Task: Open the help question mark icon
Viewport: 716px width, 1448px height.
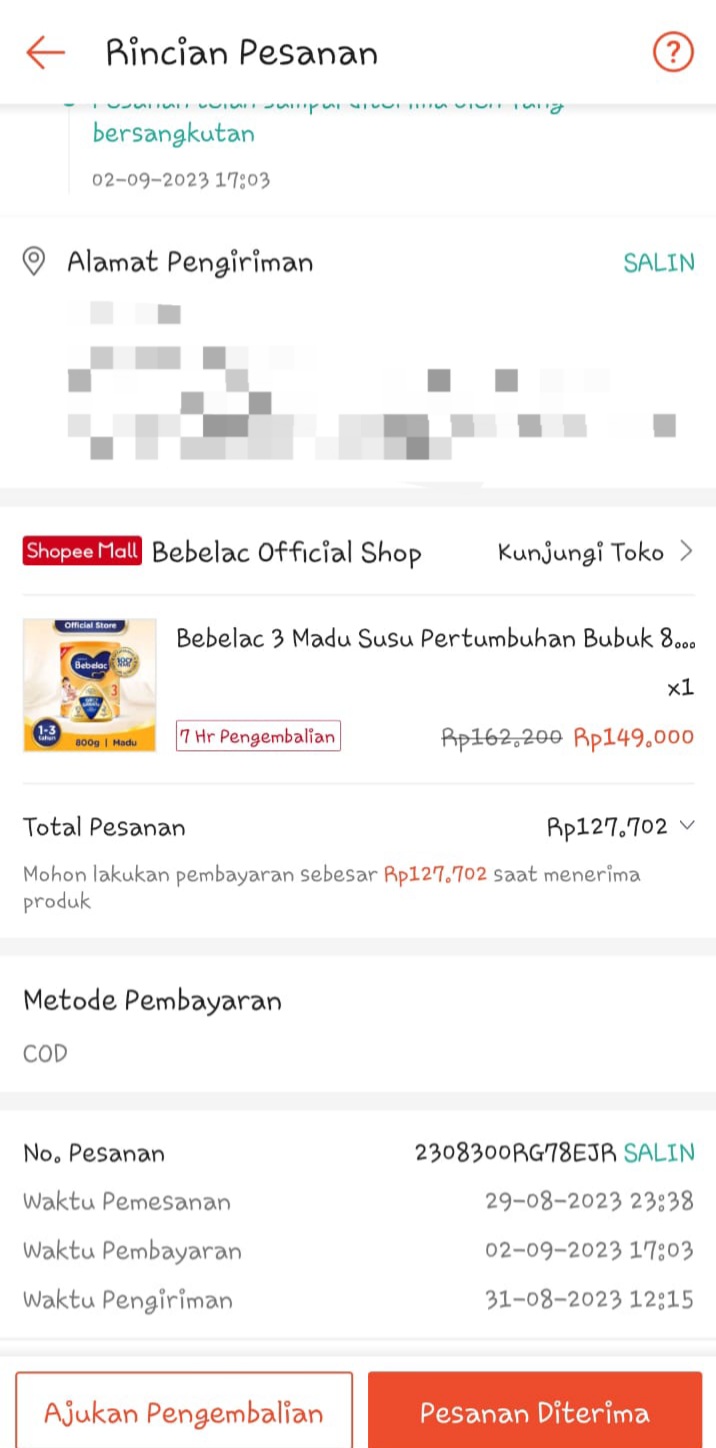Action: pyautogui.click(x=673, y=52)
